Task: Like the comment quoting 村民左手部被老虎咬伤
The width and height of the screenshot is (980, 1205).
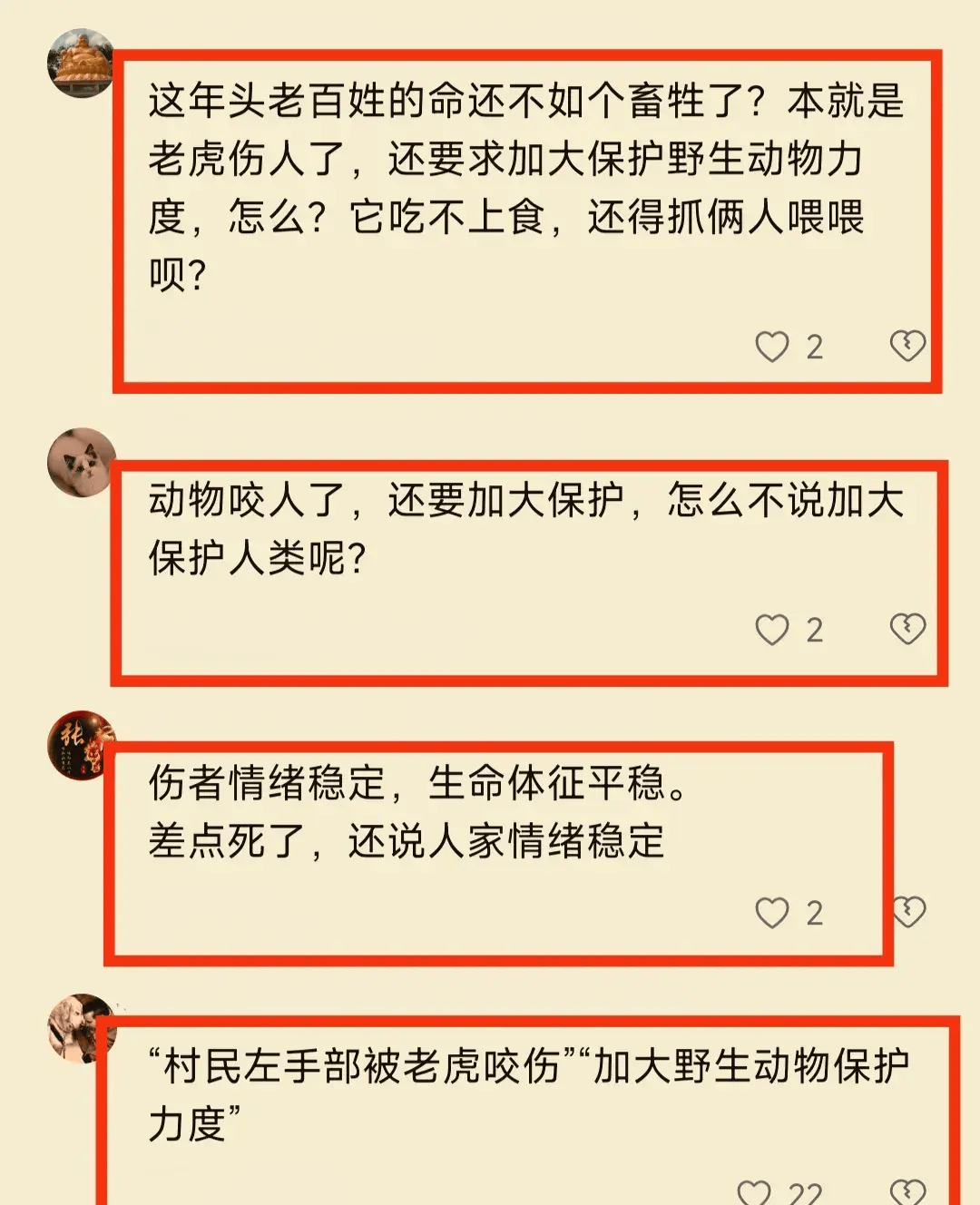Action: point(754,1192)
